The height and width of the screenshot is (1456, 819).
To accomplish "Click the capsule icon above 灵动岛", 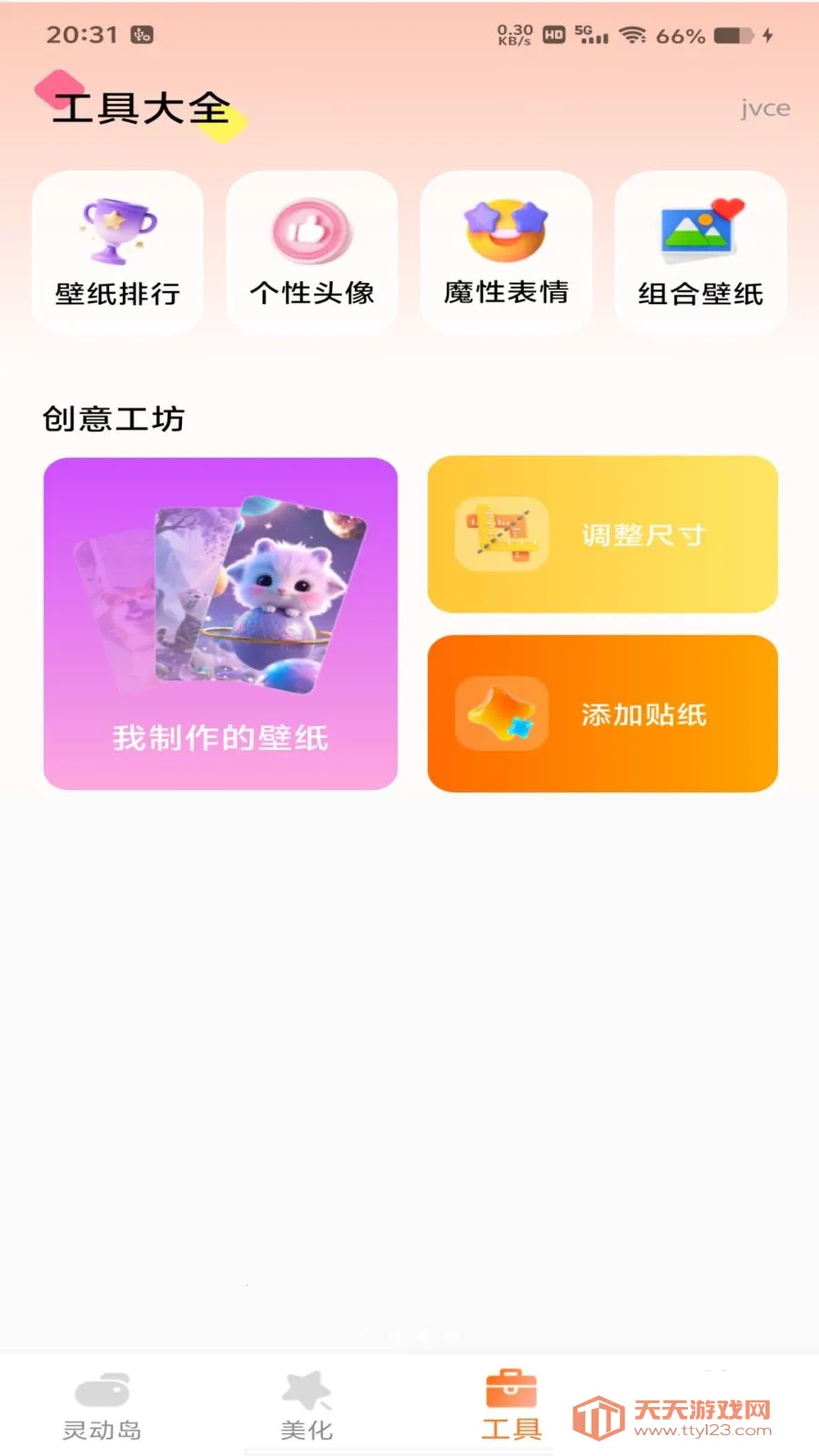I will tap(103, 1388).
